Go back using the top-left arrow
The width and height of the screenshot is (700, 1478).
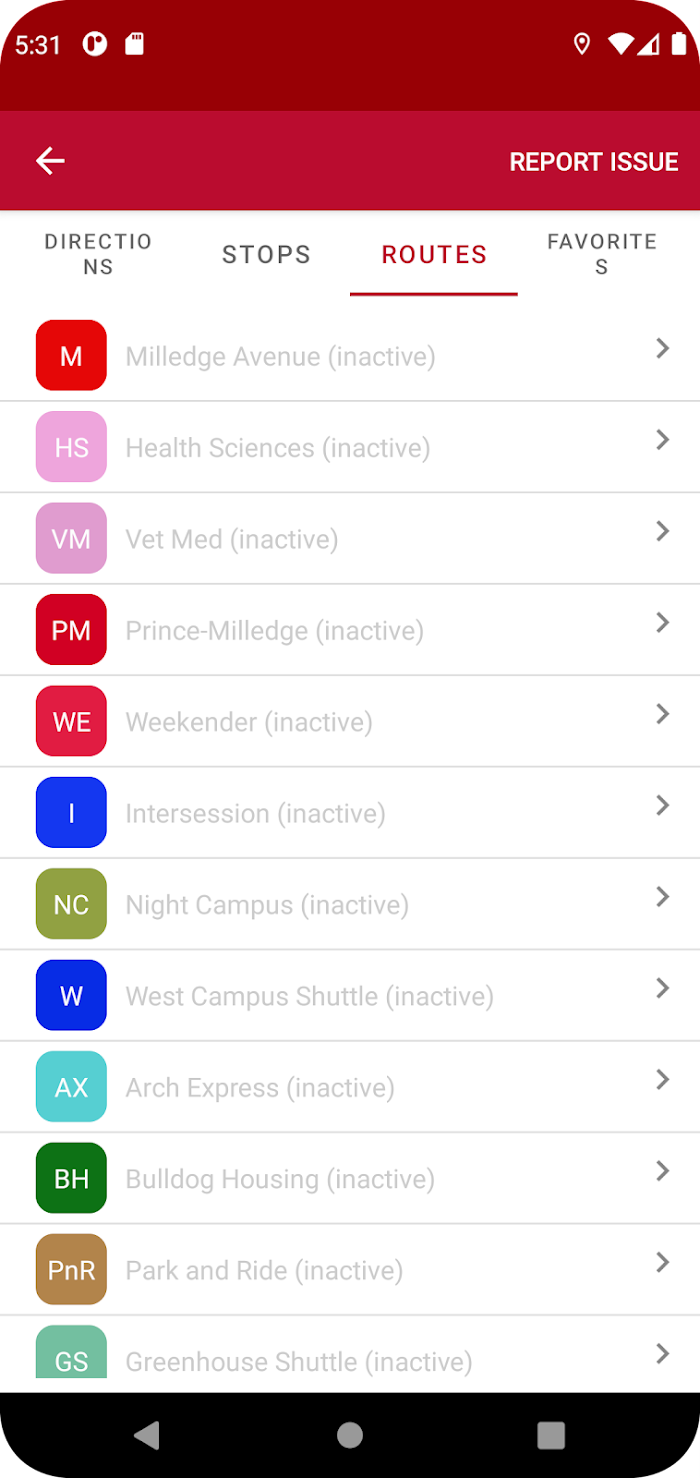coord(50,161)
